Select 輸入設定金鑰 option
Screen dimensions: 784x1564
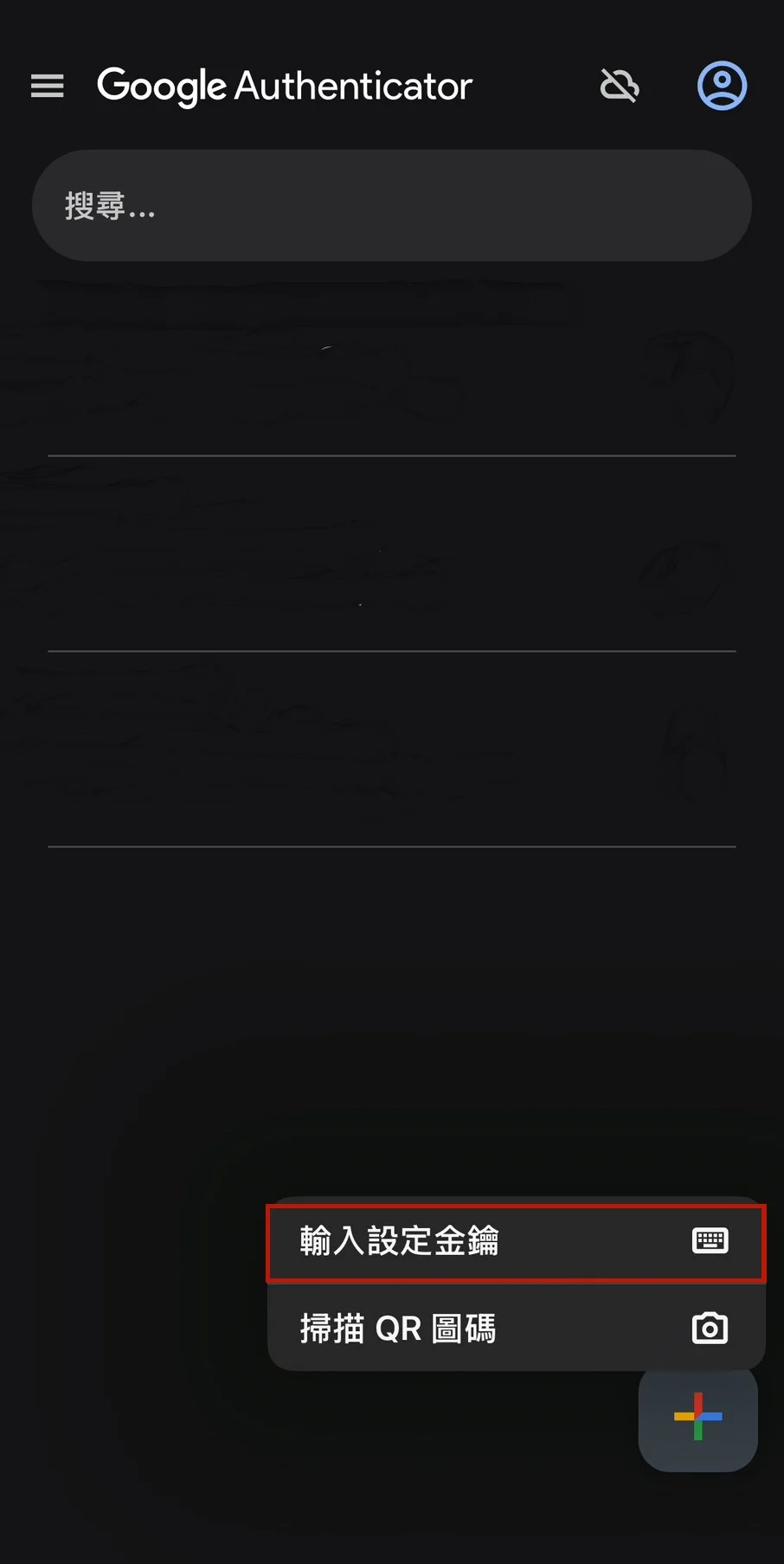pyautogui.click(x=515, y=1241)
